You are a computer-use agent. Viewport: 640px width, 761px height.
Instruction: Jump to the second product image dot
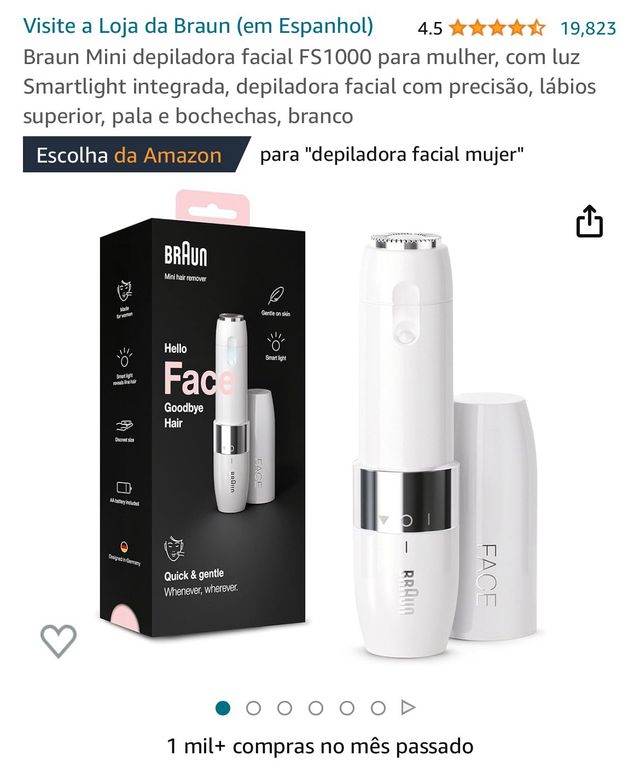253,708
